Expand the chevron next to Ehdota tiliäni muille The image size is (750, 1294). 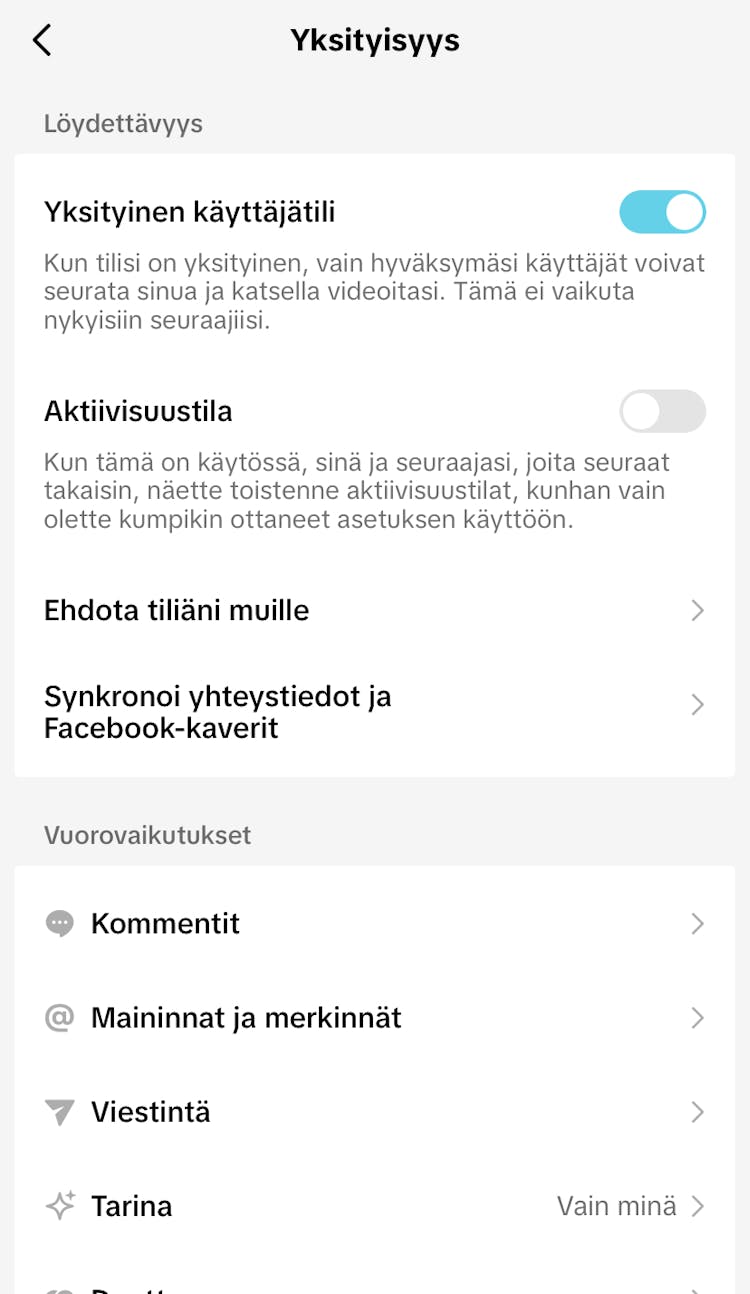[698, 610]
